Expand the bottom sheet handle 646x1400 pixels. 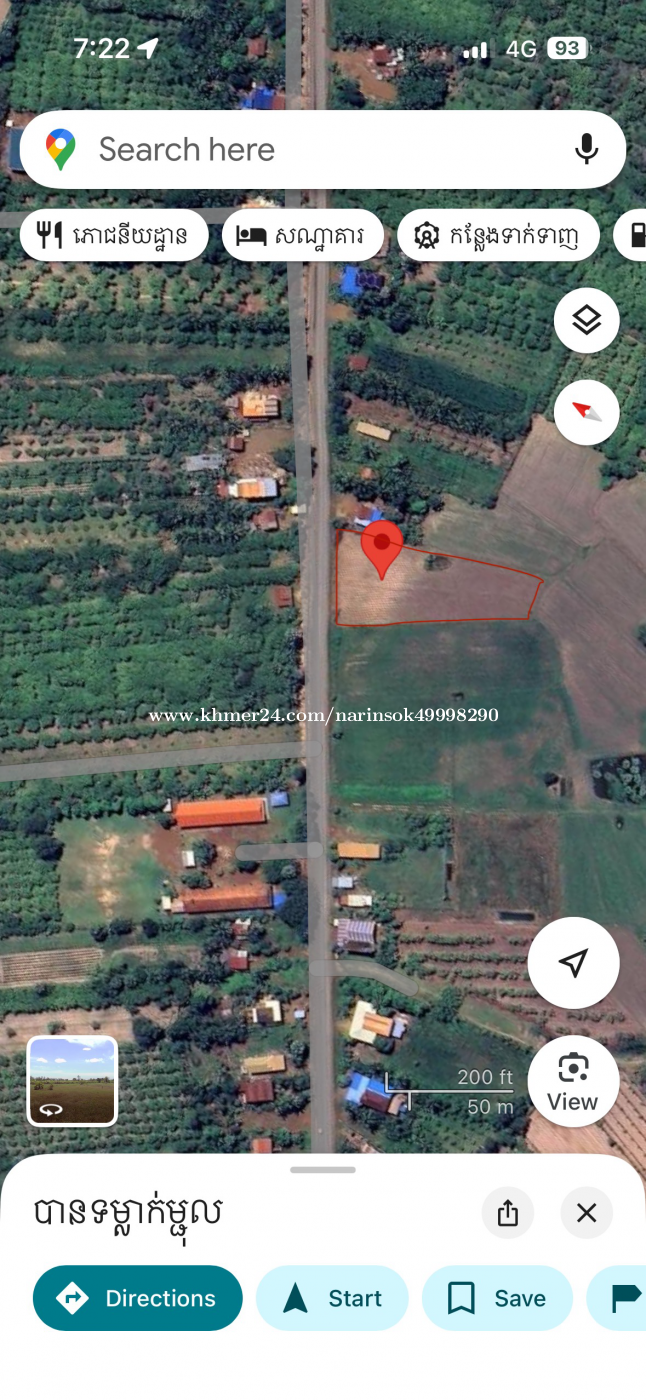(323, 1170)
